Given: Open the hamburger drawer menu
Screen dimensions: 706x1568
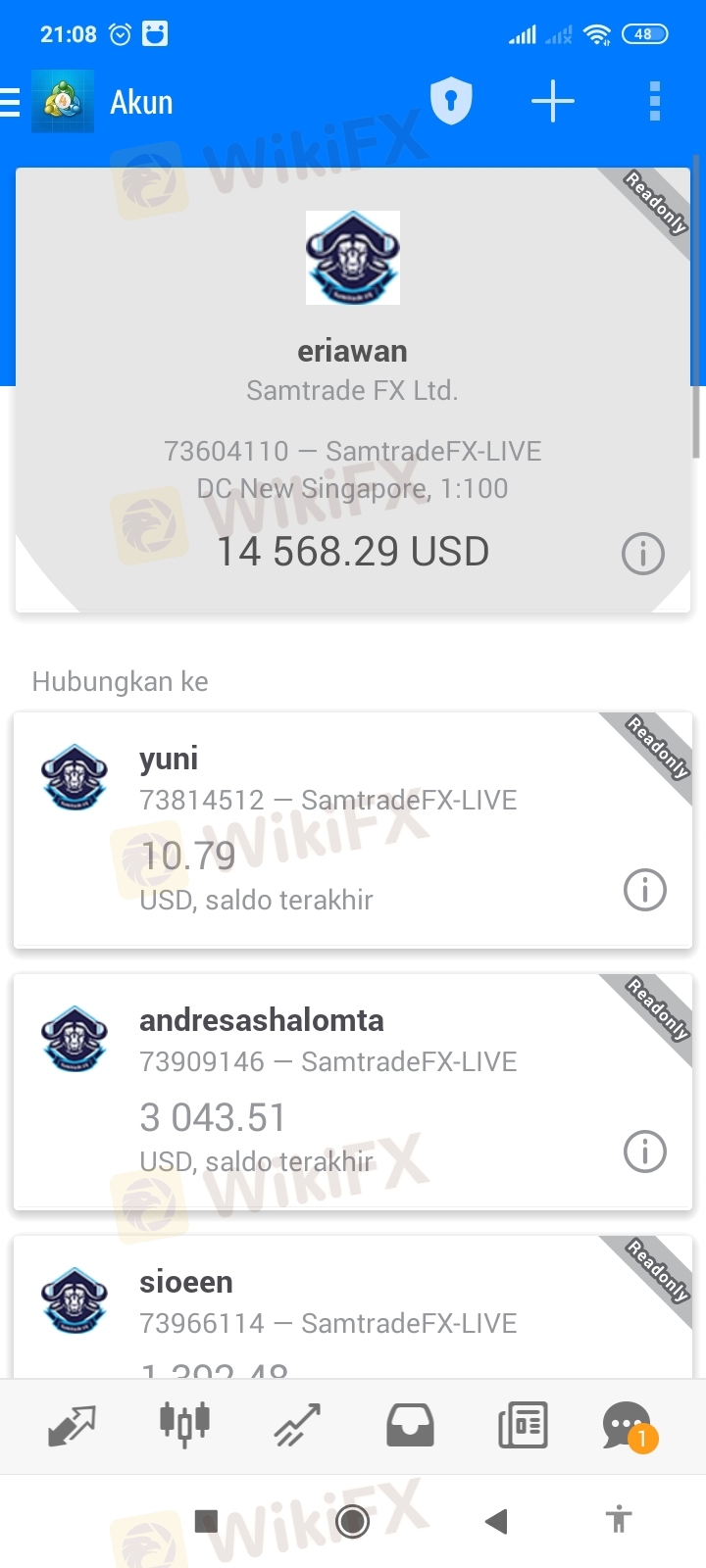Looking at the screenshot, I should click(12, 102).
